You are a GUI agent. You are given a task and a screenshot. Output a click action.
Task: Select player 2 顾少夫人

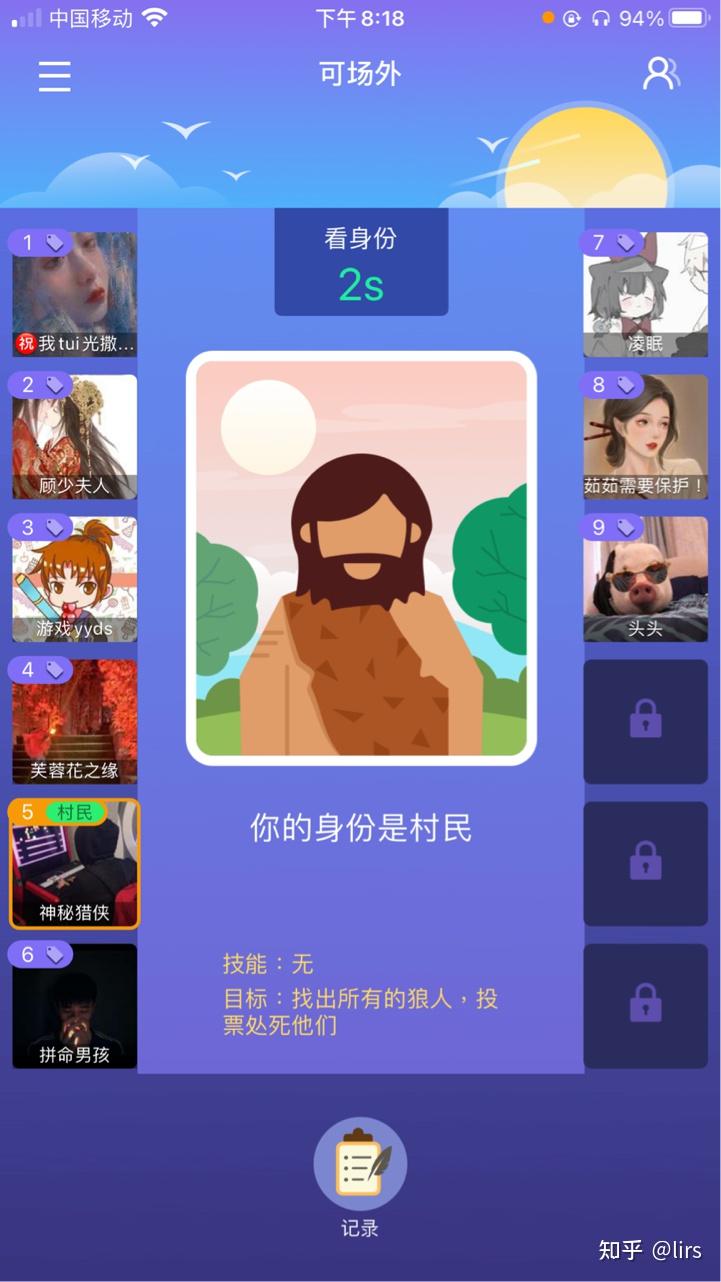tap(74, 437)
